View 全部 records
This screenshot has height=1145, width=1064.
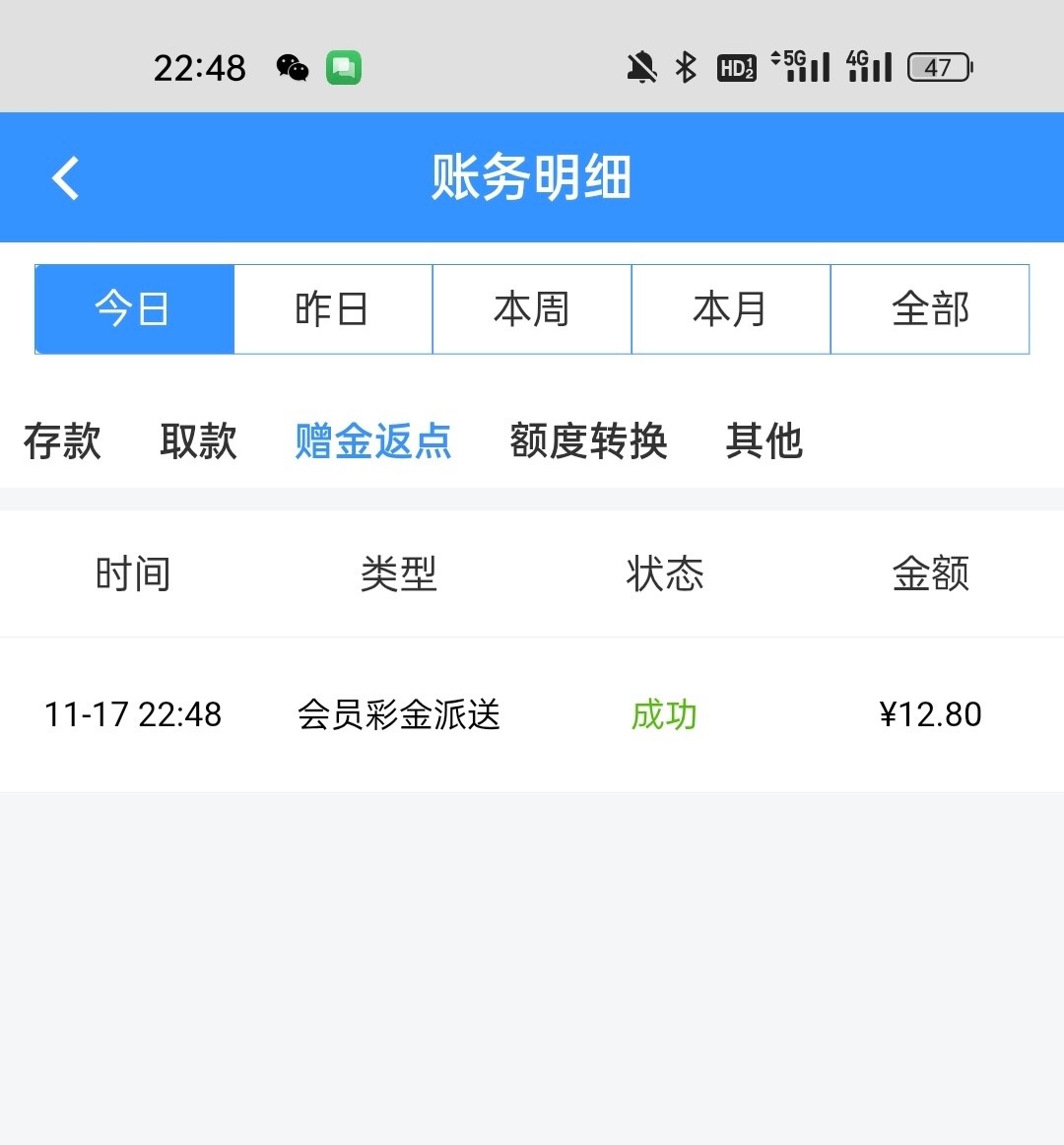930,309
